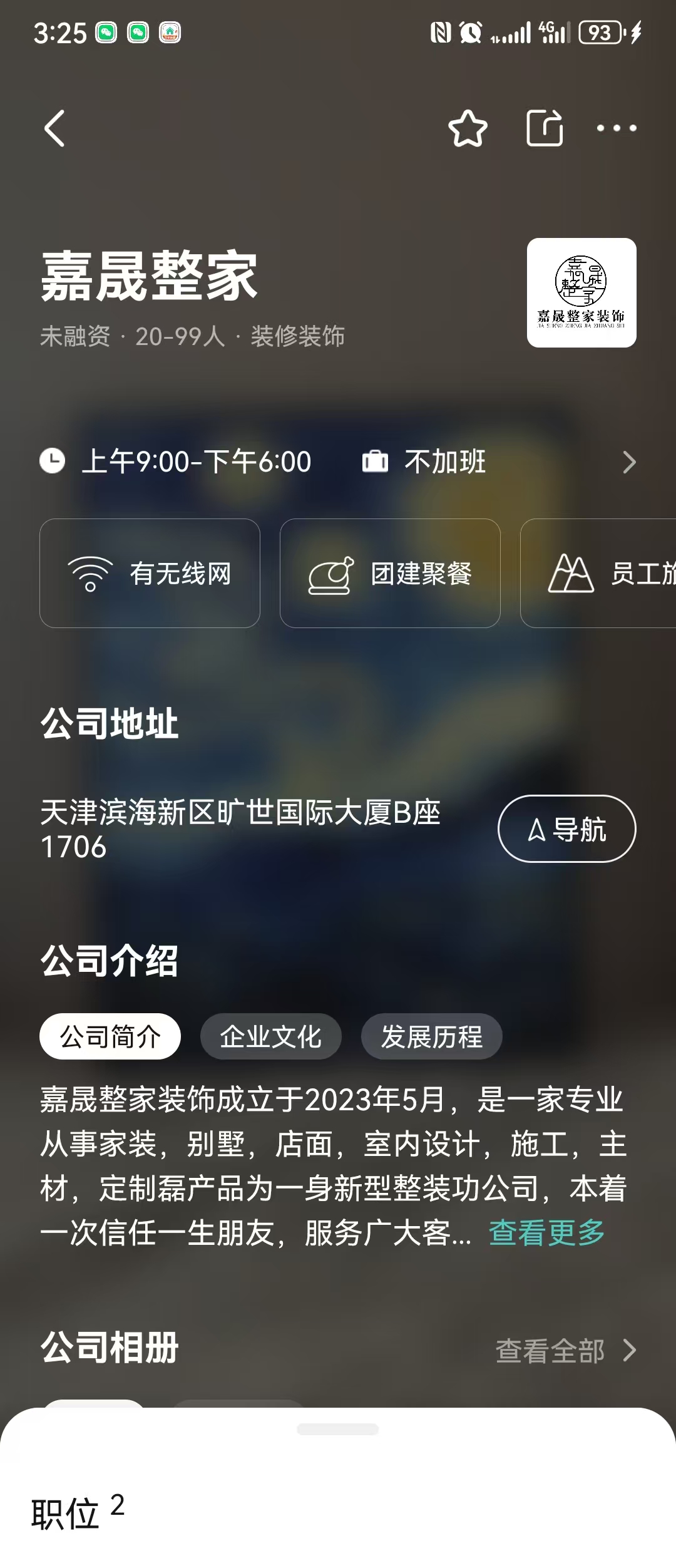This screenshot has height=1568, width=676.
Task: Open 查看全部 for the company album
Action: [565, 1351]
